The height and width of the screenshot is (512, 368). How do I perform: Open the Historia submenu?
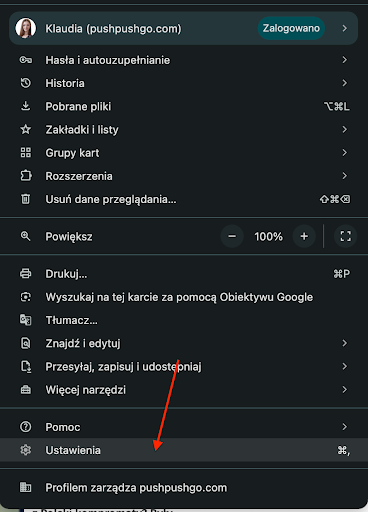click(x=183, y=83)
